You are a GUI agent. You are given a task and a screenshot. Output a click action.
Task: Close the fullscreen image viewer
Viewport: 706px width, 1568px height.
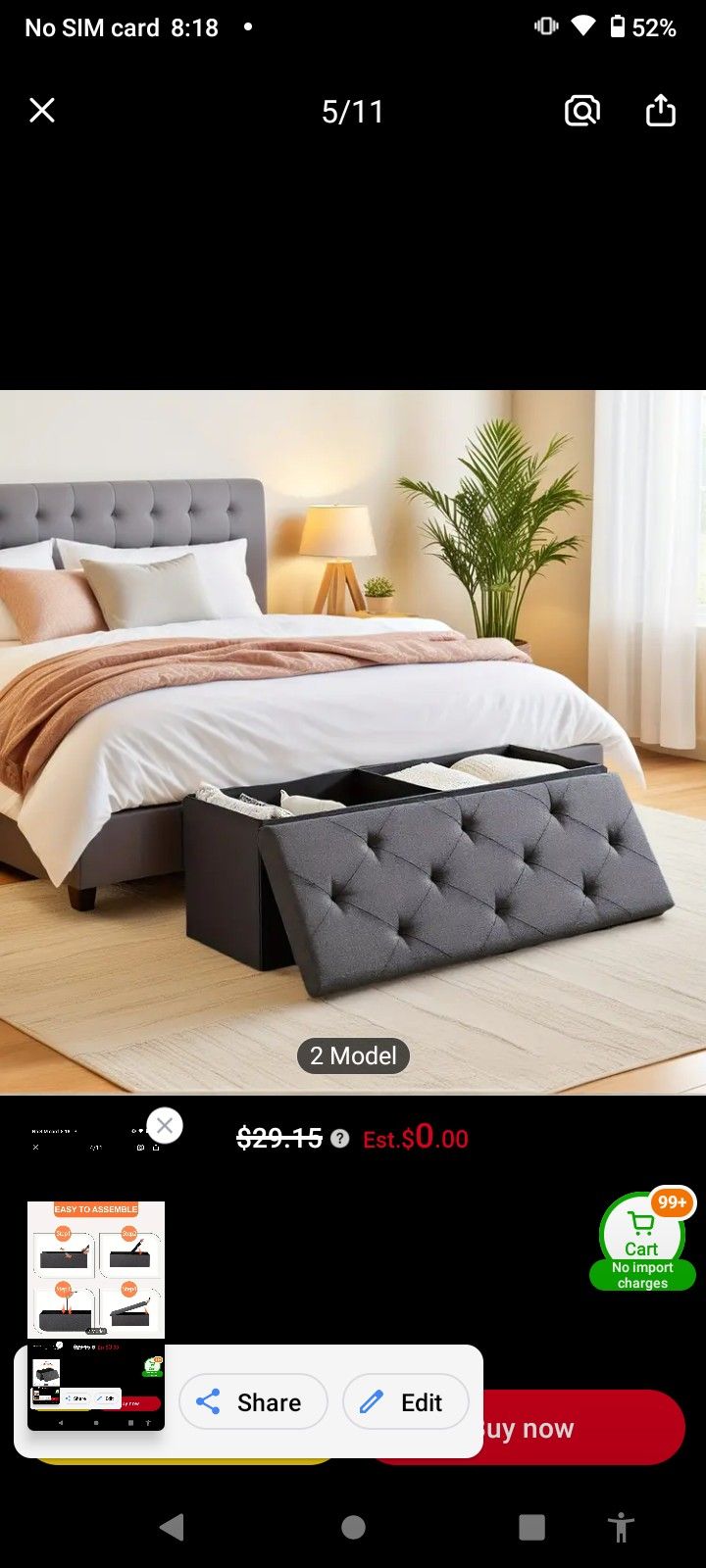pyautogui.click(x=42, y=110)
